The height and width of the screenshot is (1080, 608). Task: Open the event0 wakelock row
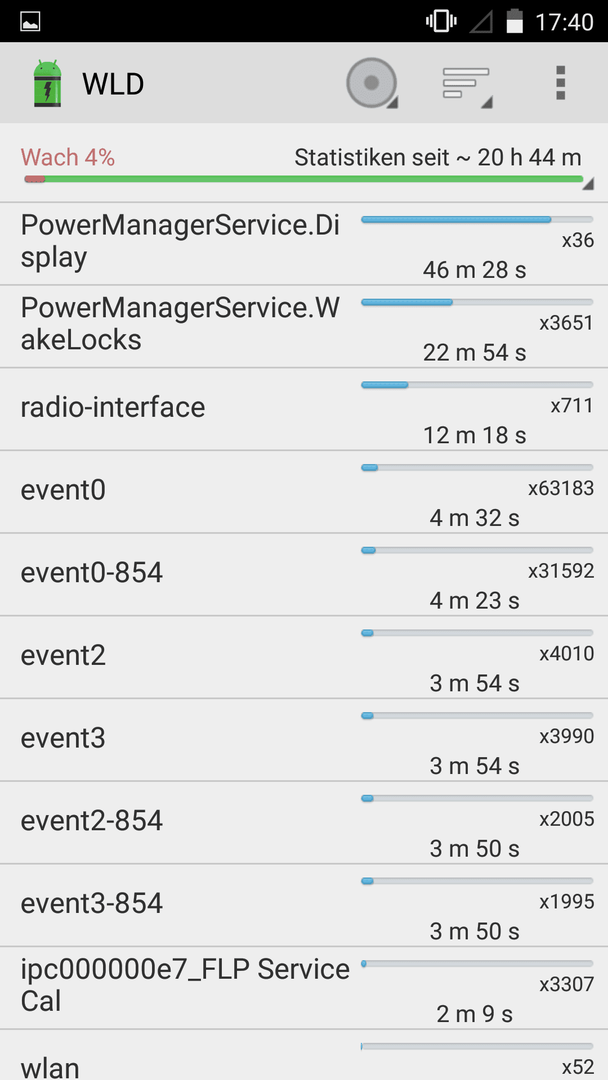click(304, 492)
